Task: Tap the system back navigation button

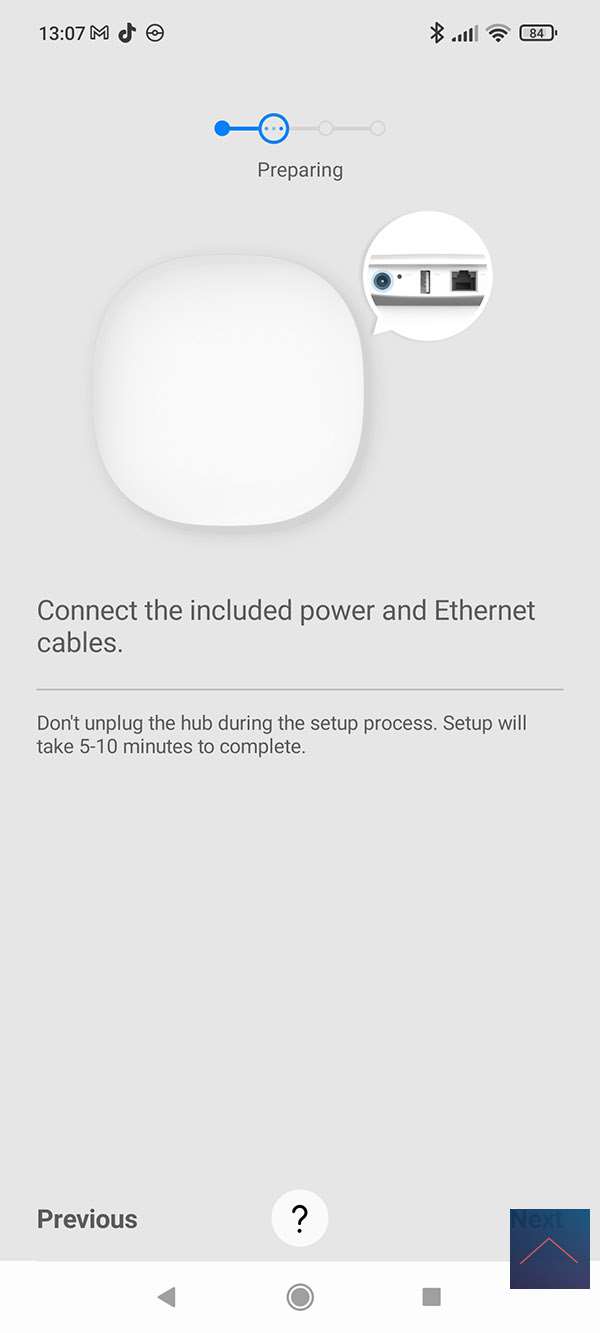Action: (x=167, y=1297)
